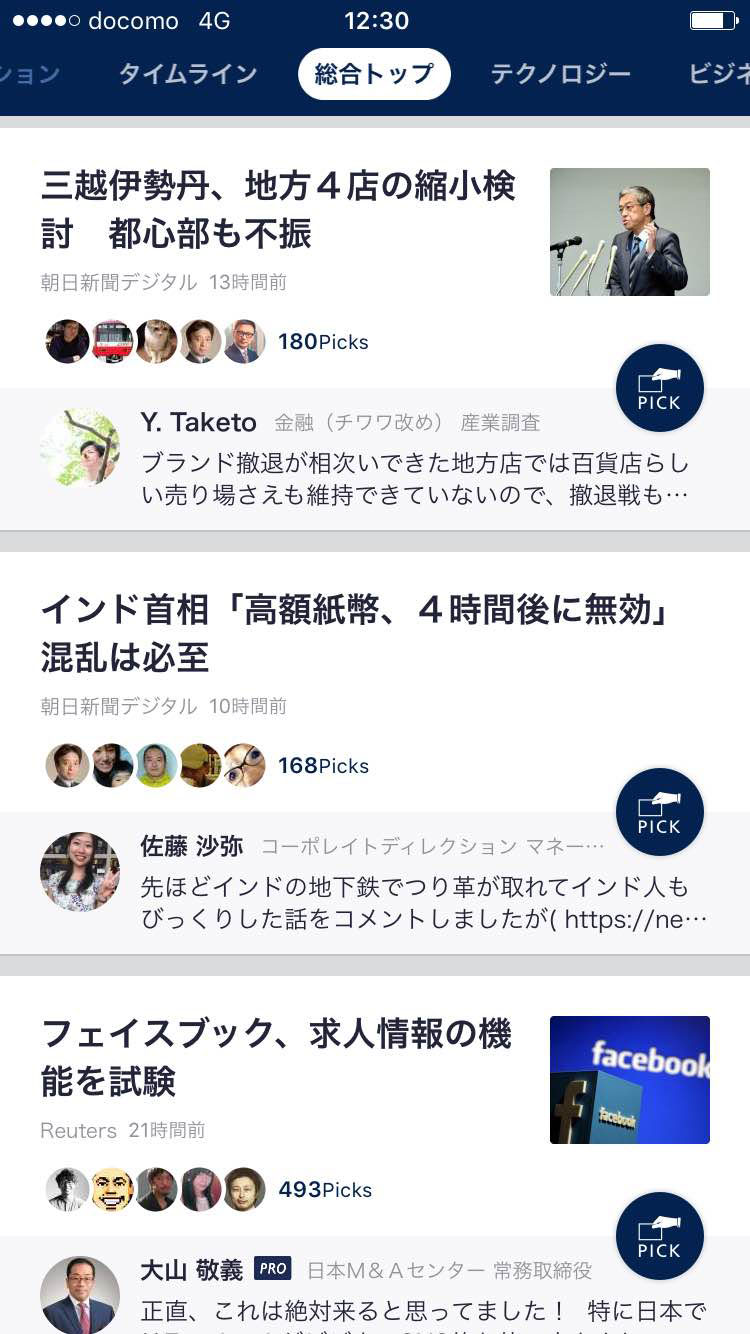
Task: Pick the インド首相 article
Action: click(x=659, y=813)
